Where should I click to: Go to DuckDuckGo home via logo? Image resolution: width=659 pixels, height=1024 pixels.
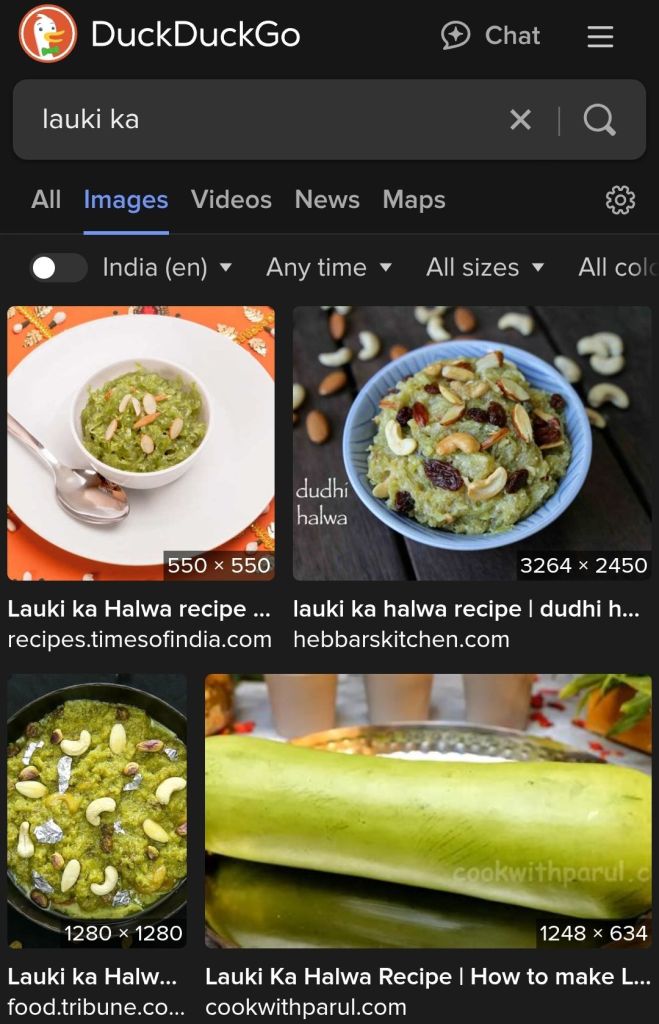pos(160,35)
